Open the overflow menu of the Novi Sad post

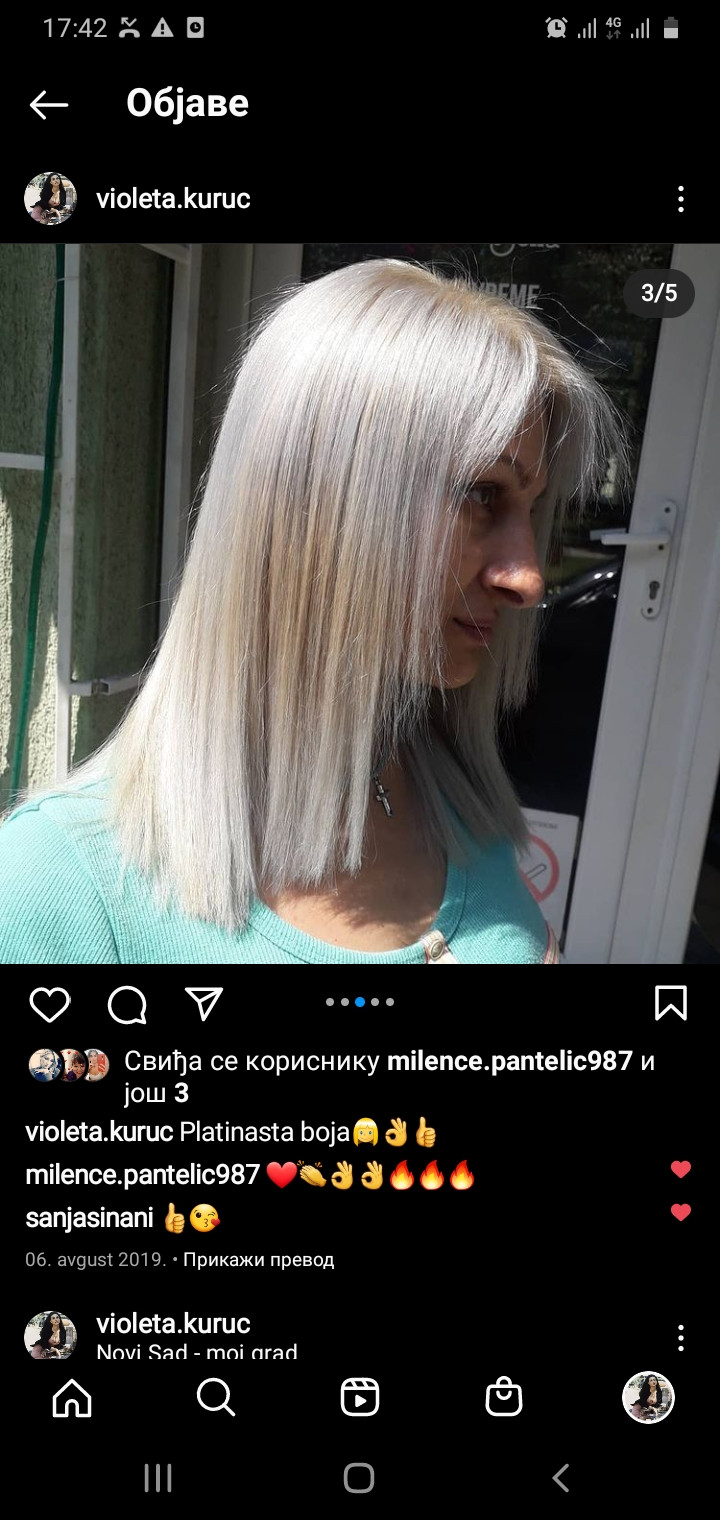(x=680, y=1337)
